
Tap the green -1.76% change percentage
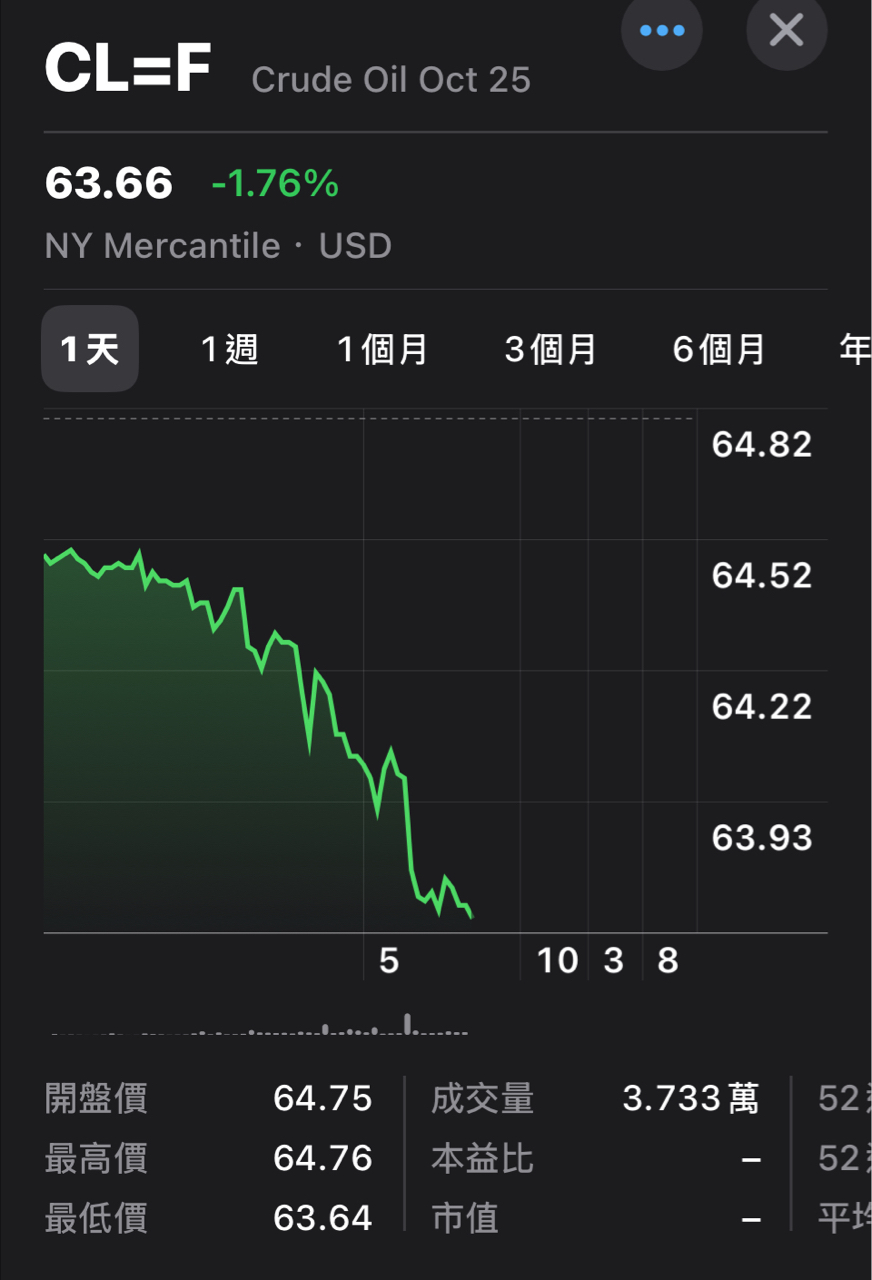point(274,184)
